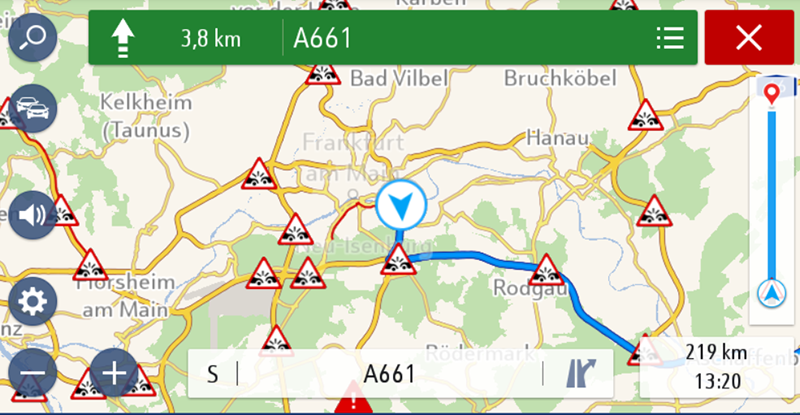The height and width of the screenshot is (415, 800).
Task: Open the route list icon
Action: (x=670, y=39)
